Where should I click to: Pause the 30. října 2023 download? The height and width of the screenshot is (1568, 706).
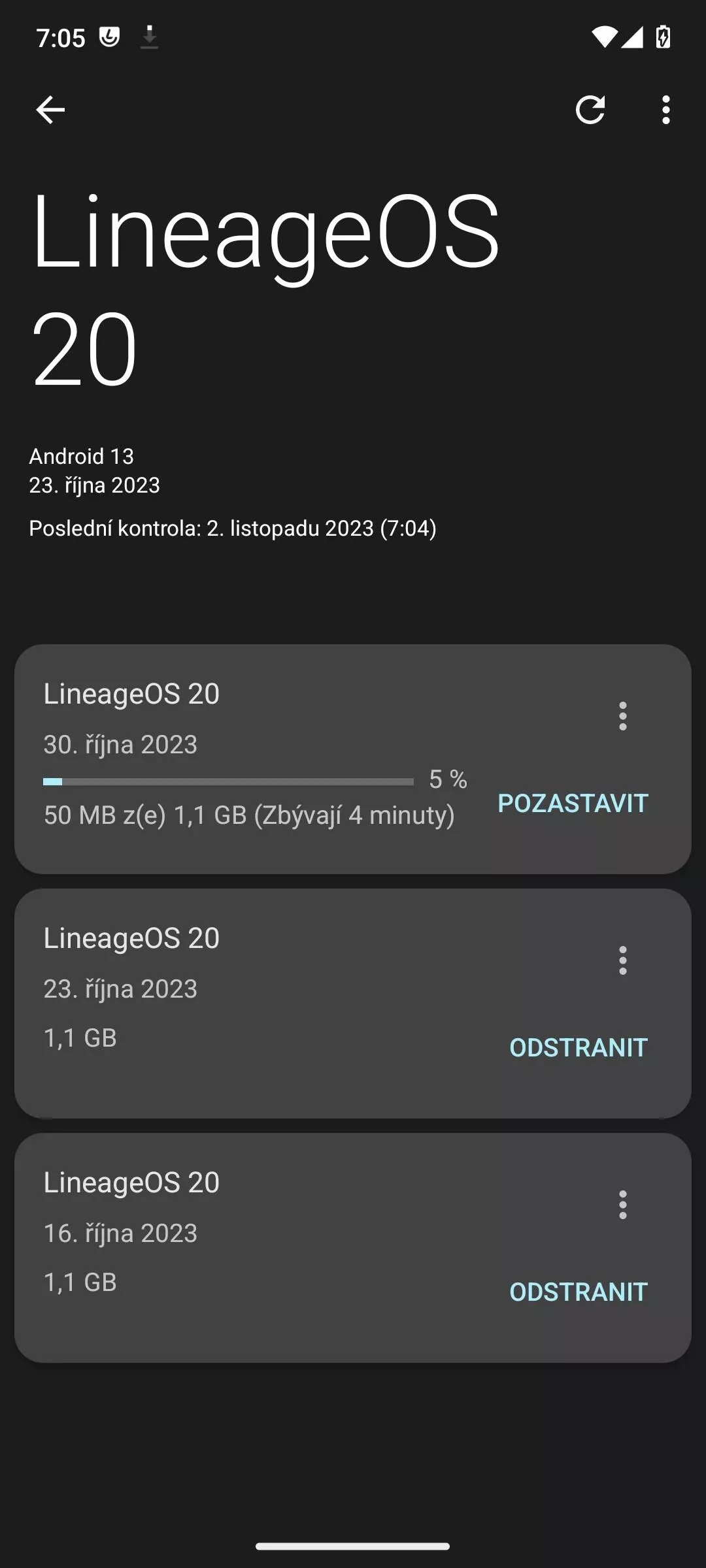573,803
